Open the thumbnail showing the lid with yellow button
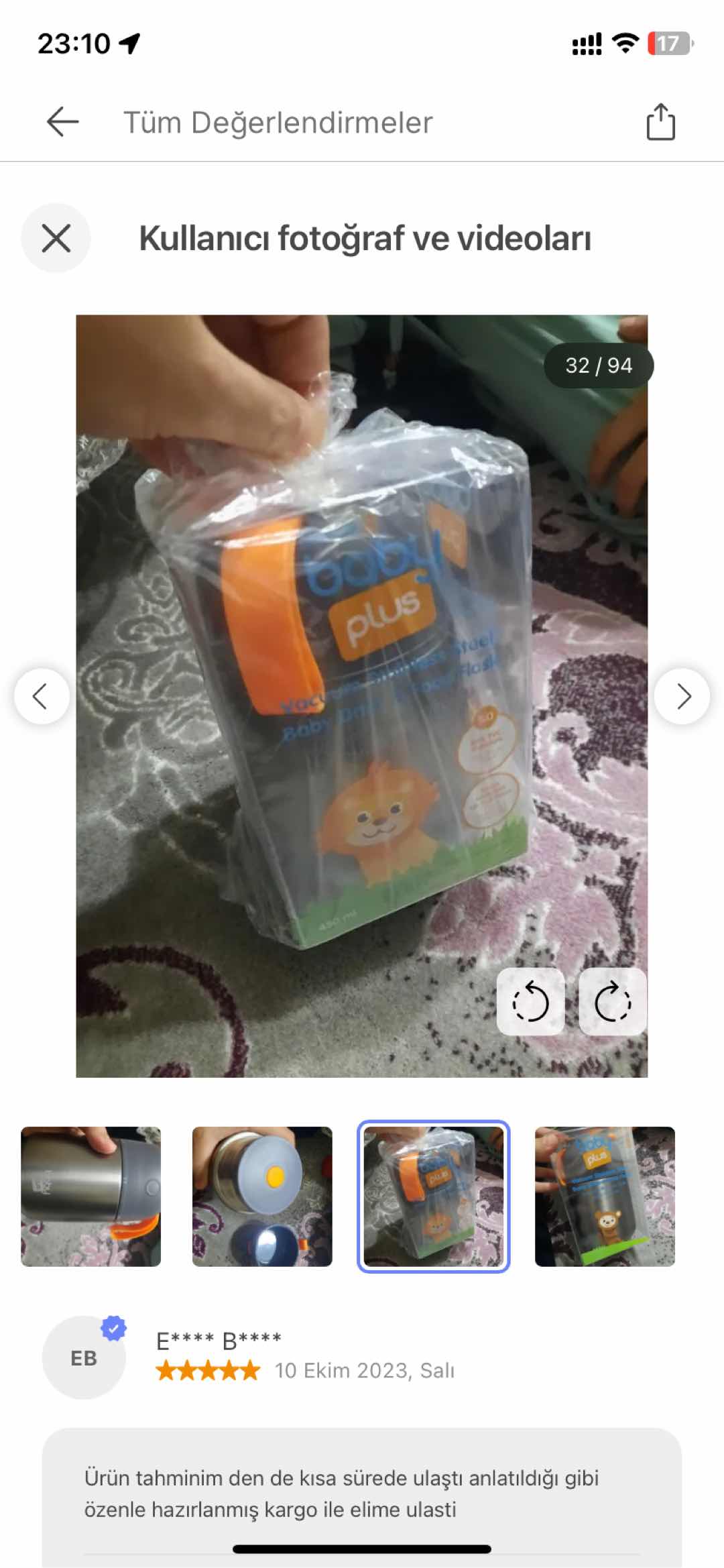 coord(262,1196)
